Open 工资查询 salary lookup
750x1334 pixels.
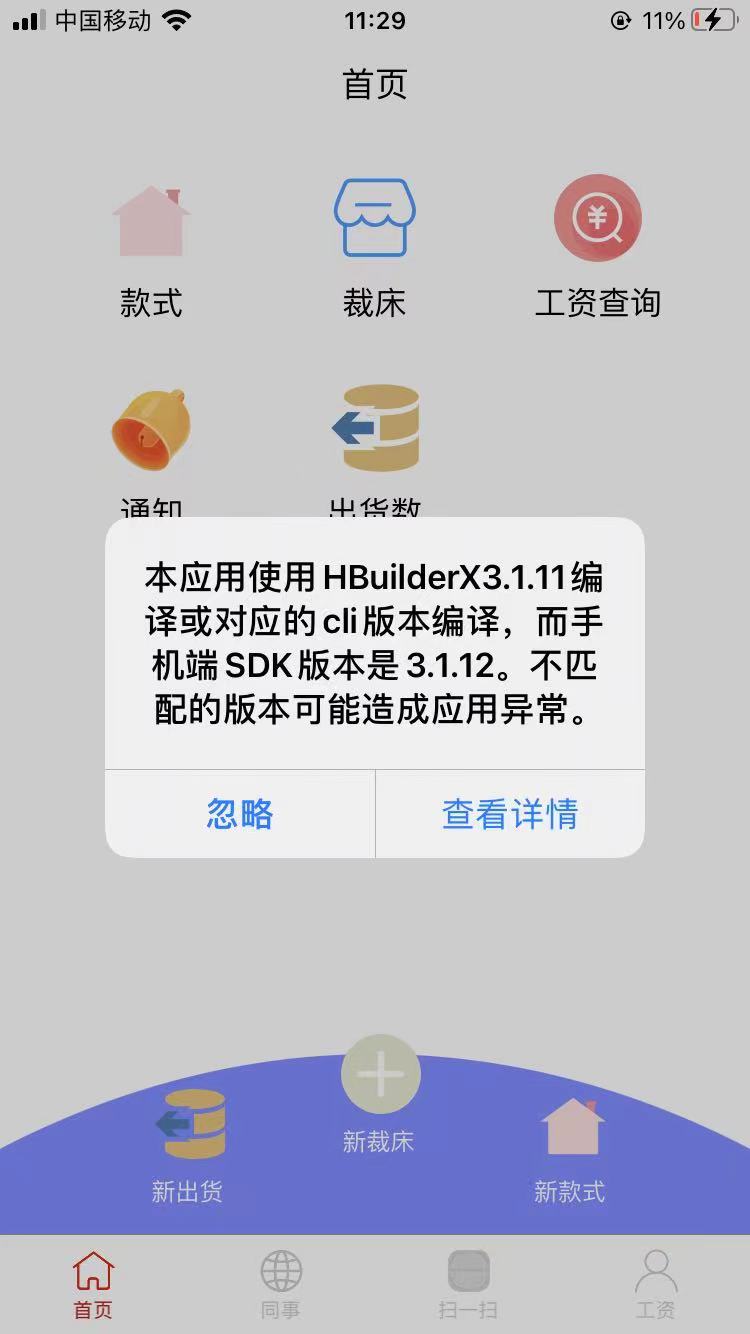(598, 220)
